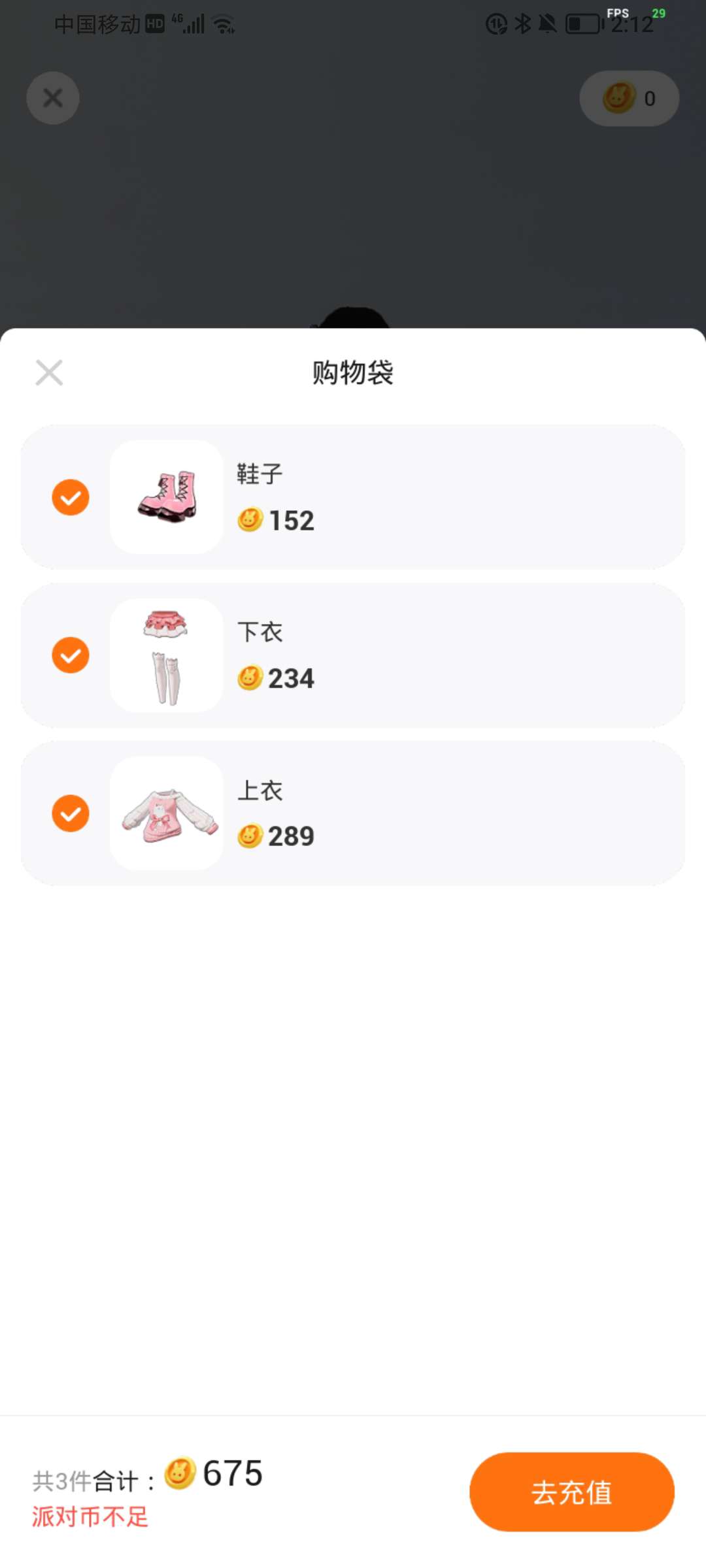The width and height of the screenshot is (706, 1568).
Task: Open the pink boots 鞋子 thumbnail
Action: click(x=167, y=497)
